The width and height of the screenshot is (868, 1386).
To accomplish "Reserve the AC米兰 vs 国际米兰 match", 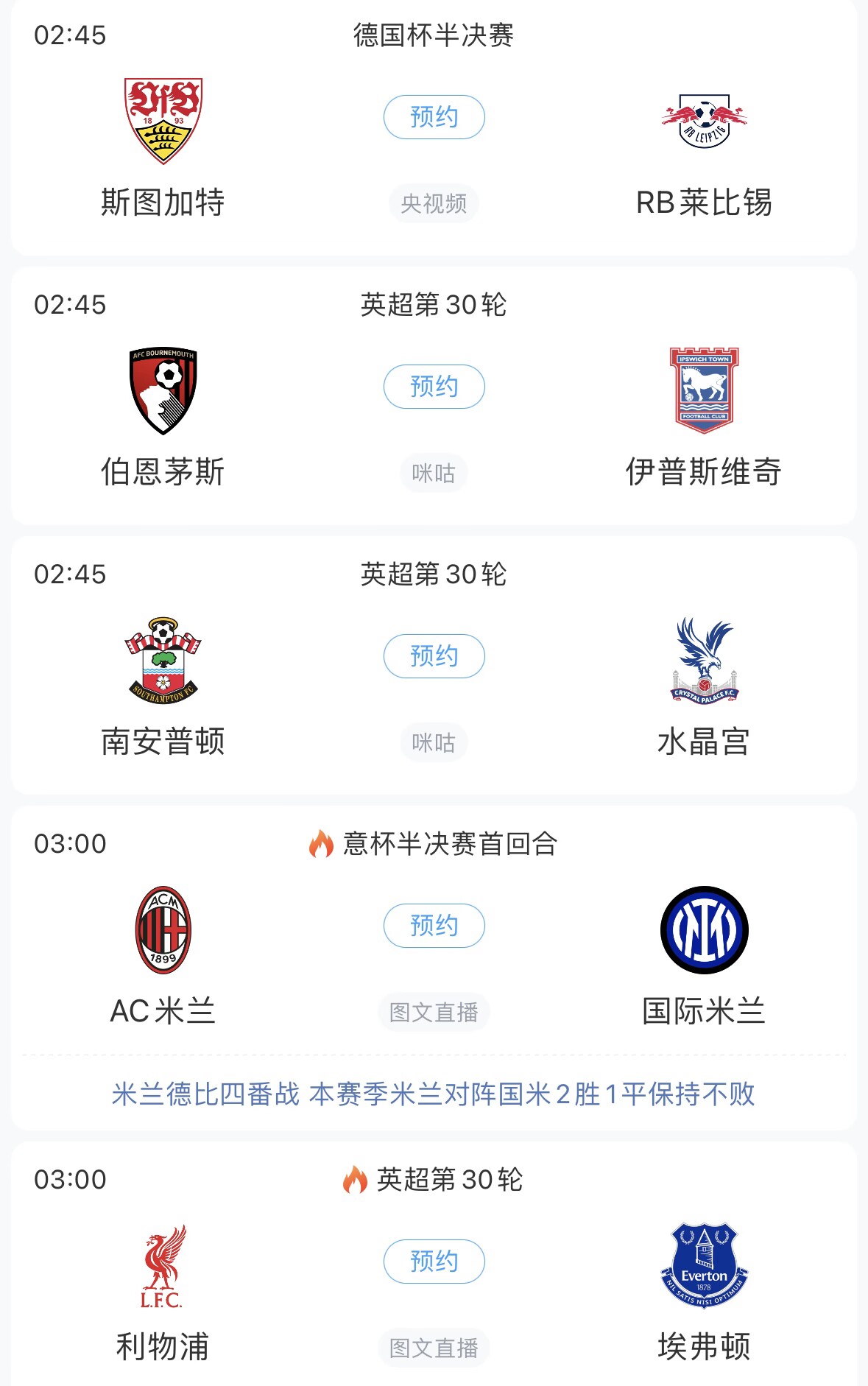I will tap(434, 926).
